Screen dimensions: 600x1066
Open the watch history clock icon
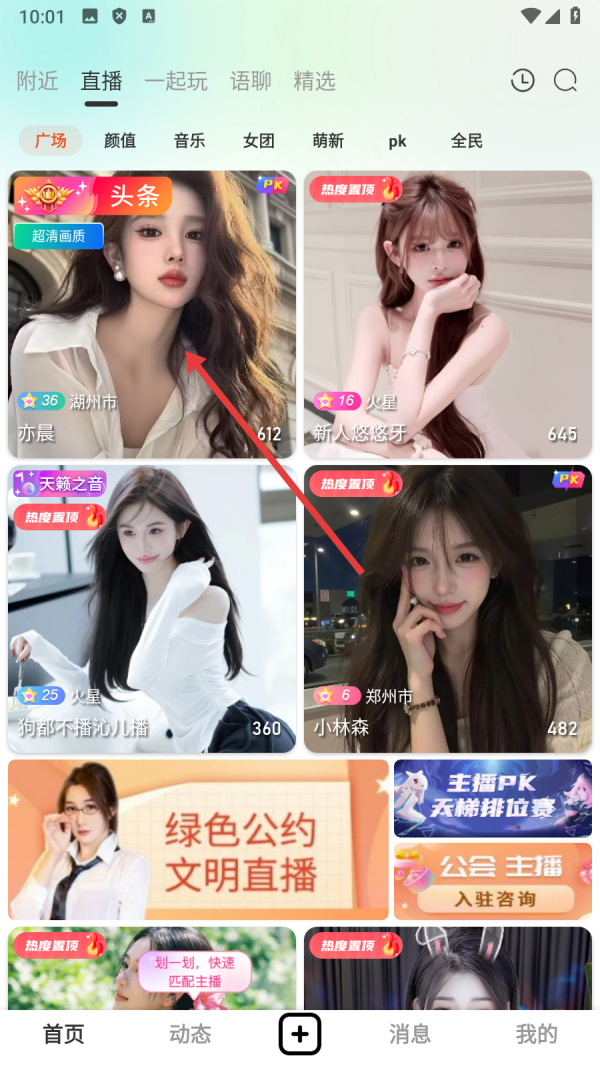[522, 81]
